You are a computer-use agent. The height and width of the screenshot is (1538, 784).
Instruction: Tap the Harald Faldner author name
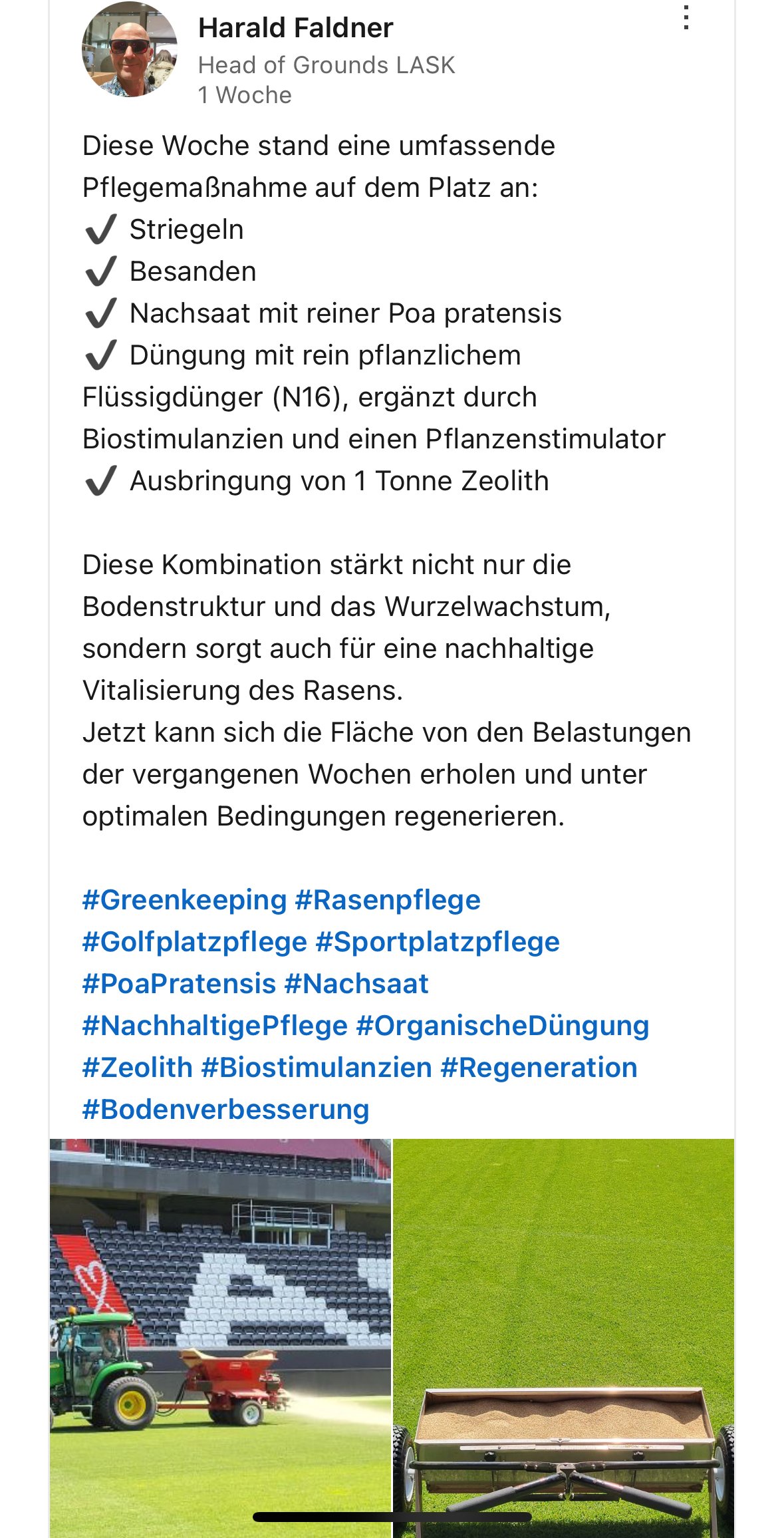click(296, 28)
